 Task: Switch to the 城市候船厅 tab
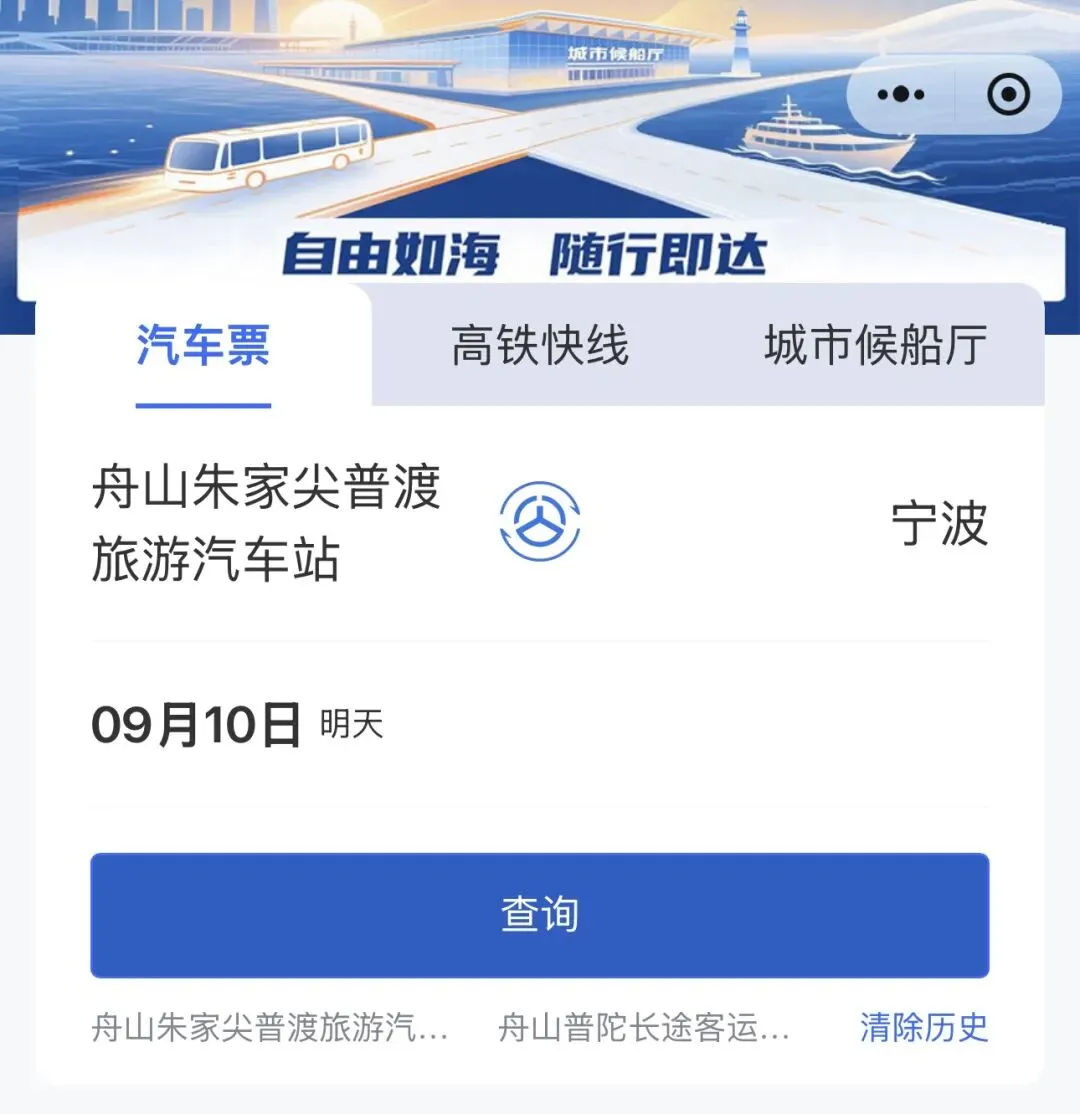(875, 345)
